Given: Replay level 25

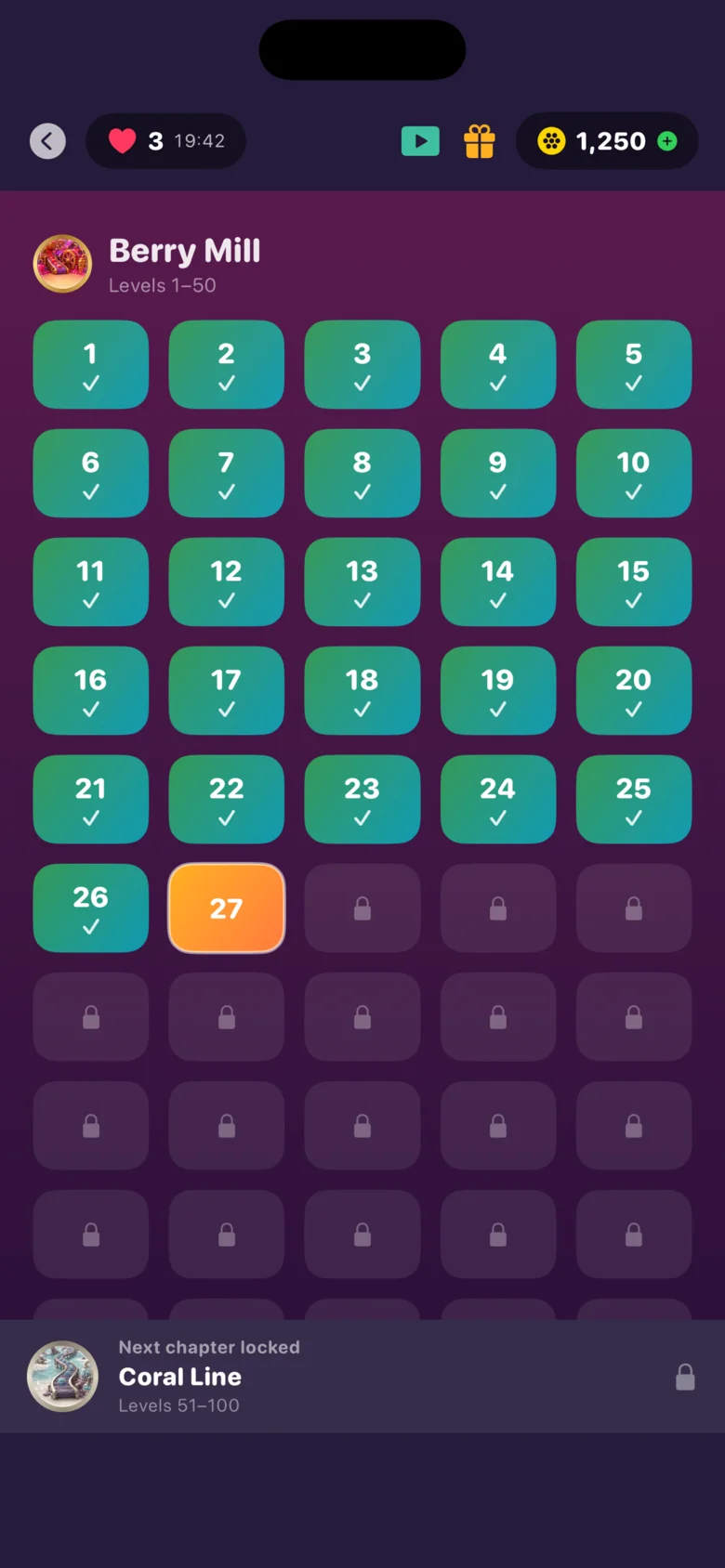Looking at the screenshot, I should tap(634, 800).
